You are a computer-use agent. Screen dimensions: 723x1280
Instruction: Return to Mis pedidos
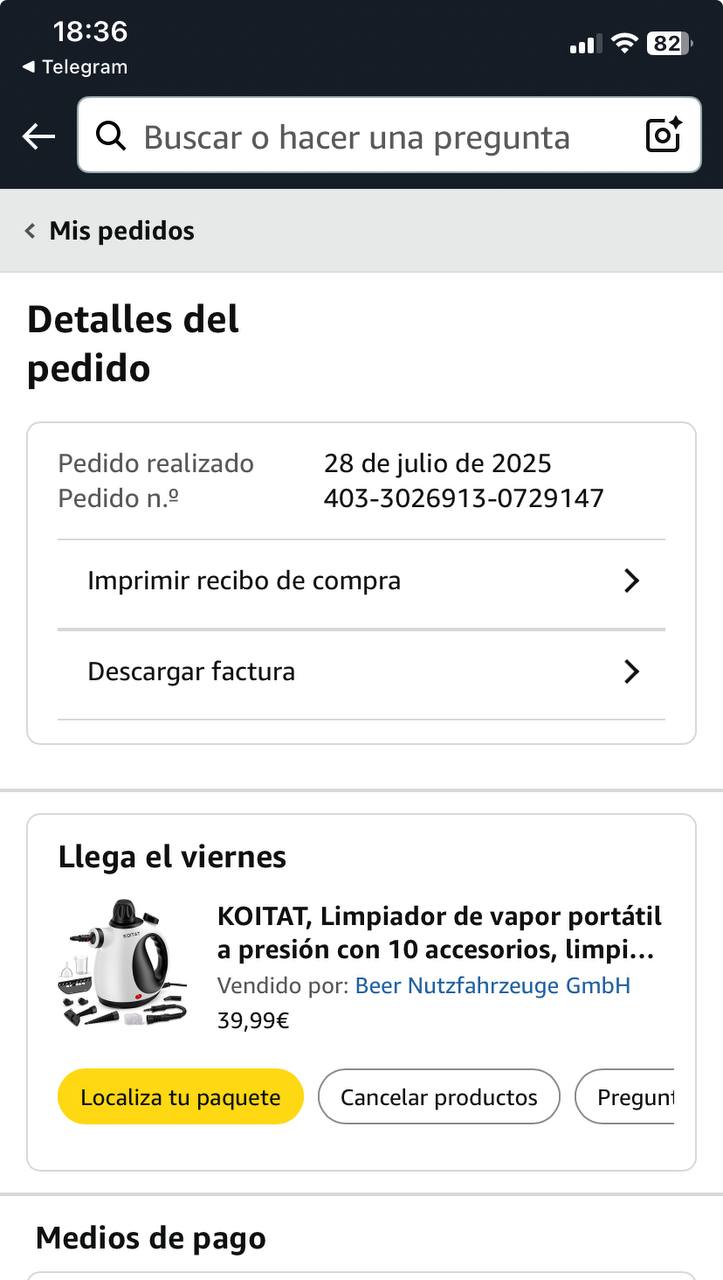(x=110, y=231)
